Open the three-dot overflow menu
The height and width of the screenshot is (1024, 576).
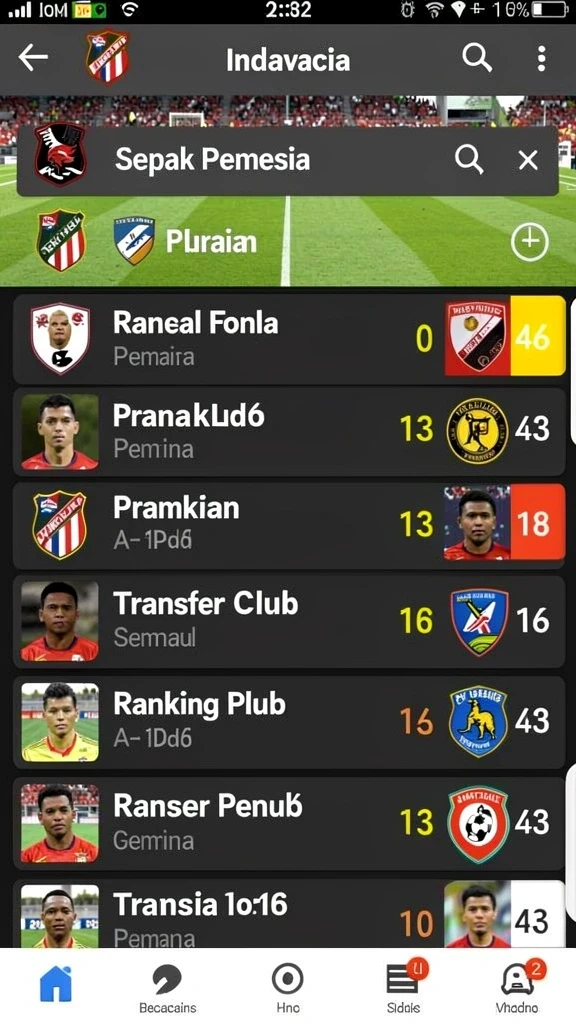click(x=541, y=59)
